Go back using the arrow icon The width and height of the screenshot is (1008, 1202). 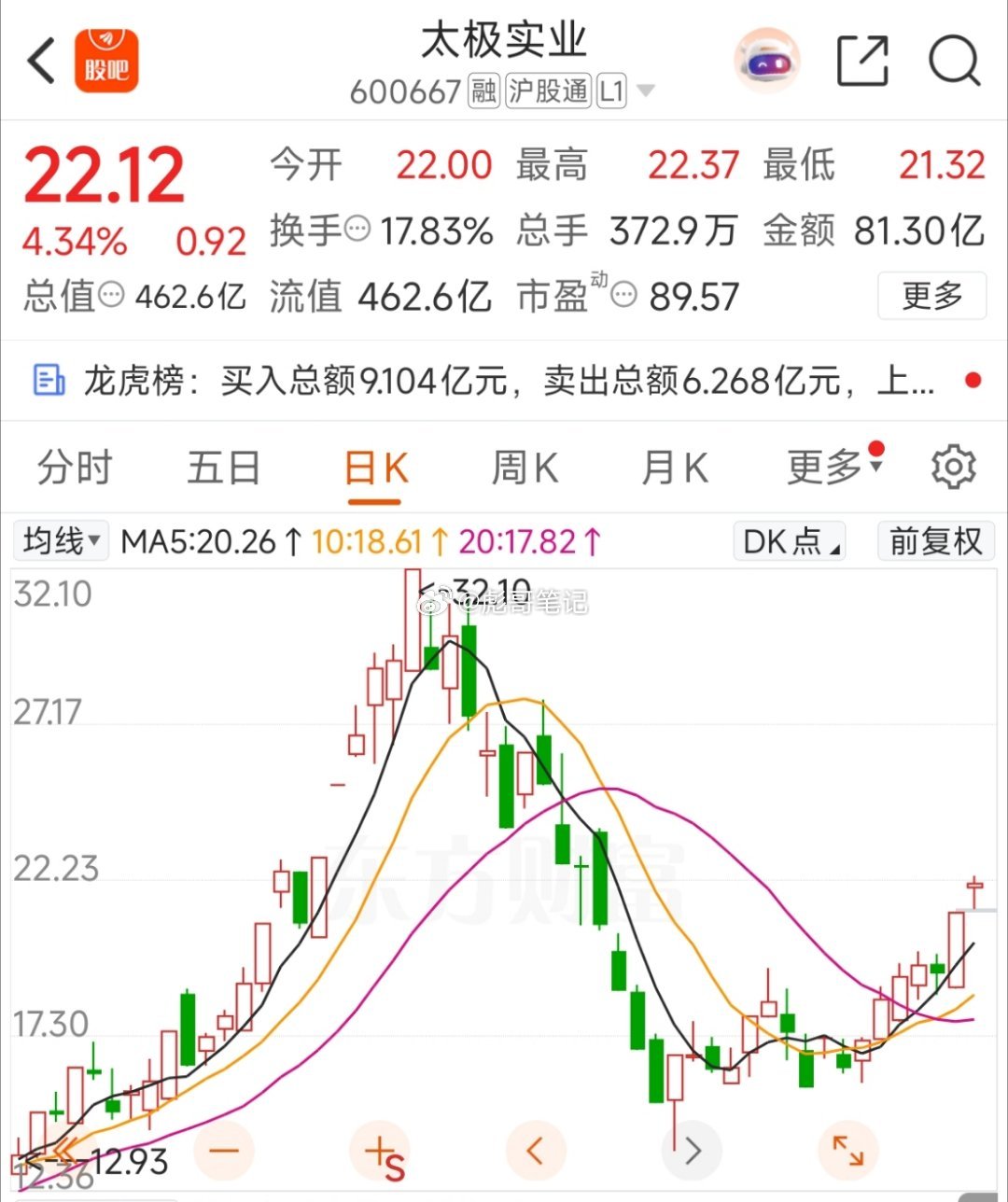pyautogui.click(x=42, y=62)
